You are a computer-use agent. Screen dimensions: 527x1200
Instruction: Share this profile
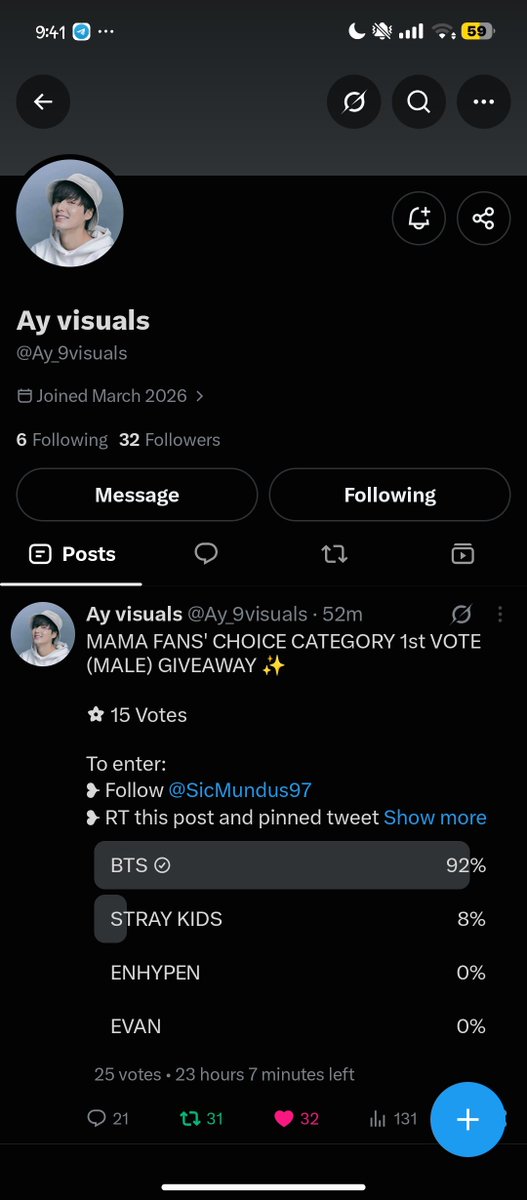coord(484,218)
